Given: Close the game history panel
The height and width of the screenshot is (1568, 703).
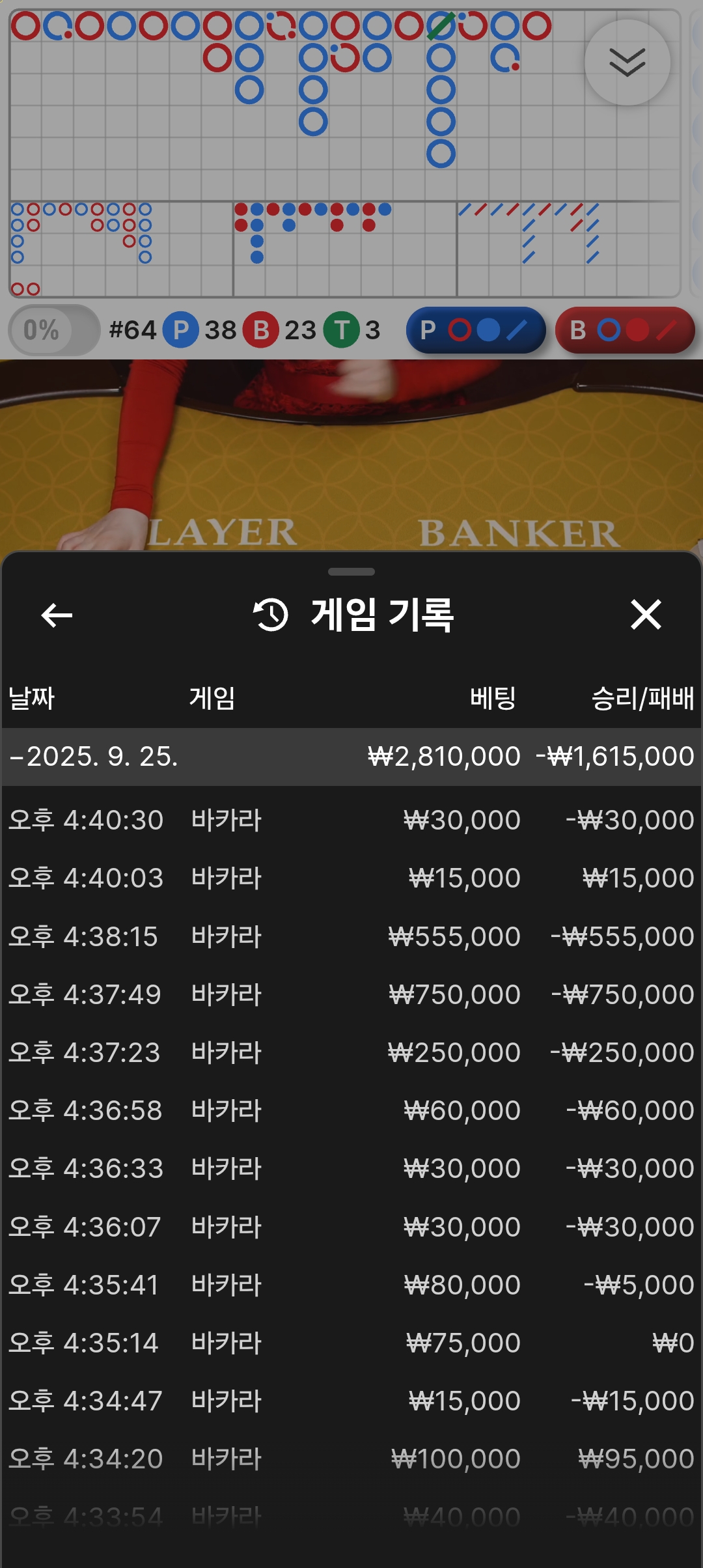Looking at the screenshot, I should (x=646, y=615).
